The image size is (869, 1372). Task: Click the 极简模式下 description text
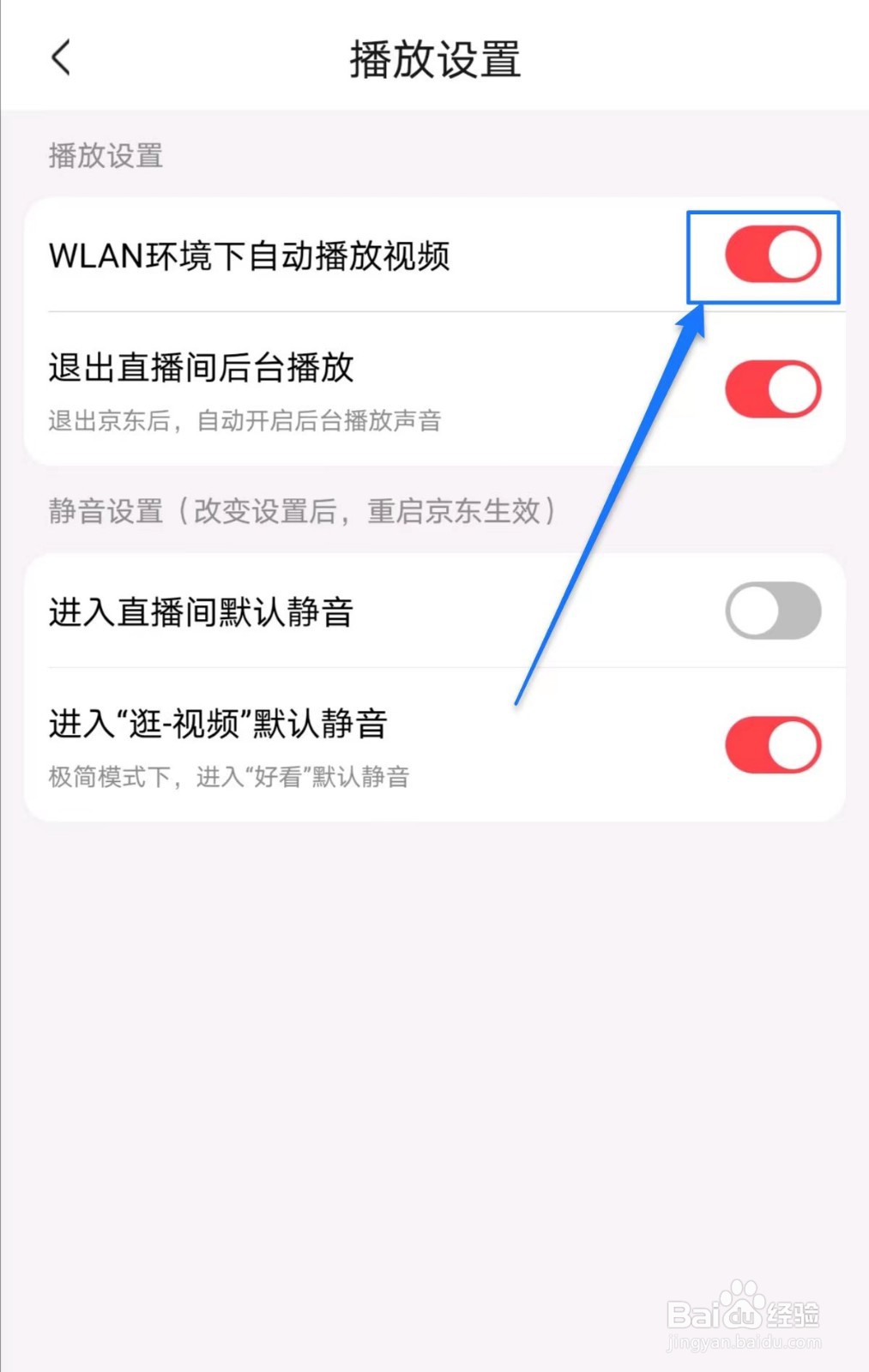228,776
